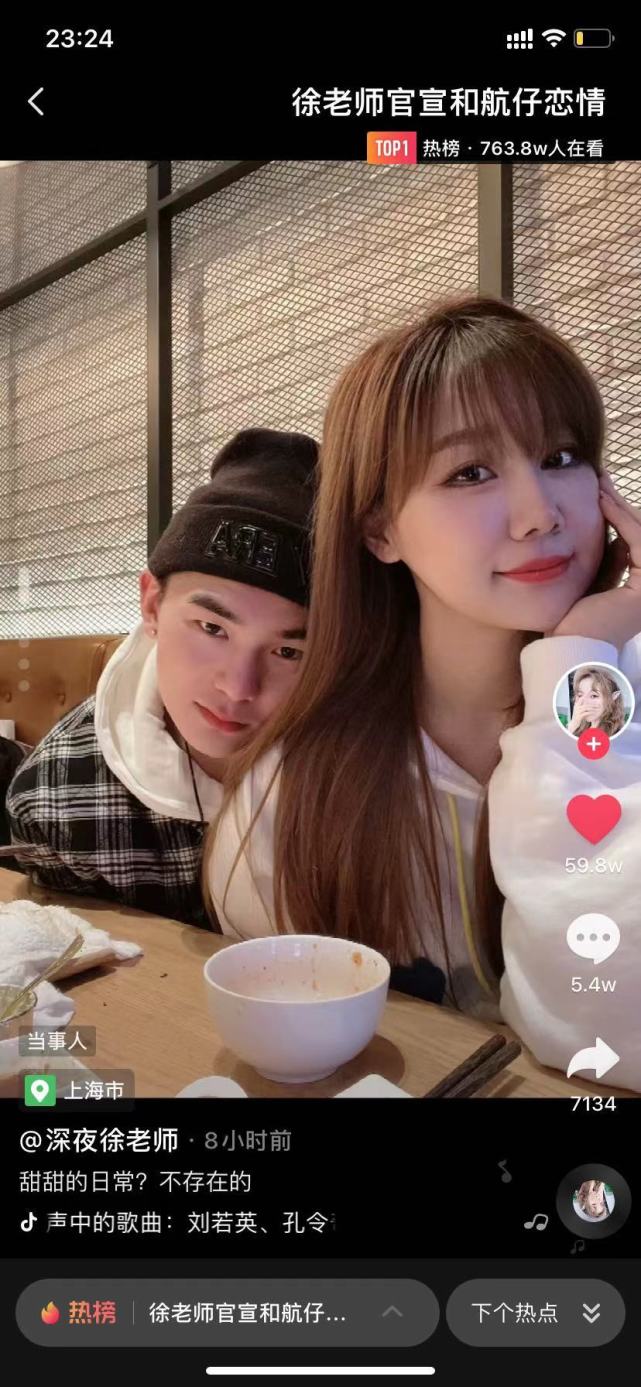The image size is (641, 1387).
Task: Share this video with the arrow icon
Action: (x=593, y=1059)
